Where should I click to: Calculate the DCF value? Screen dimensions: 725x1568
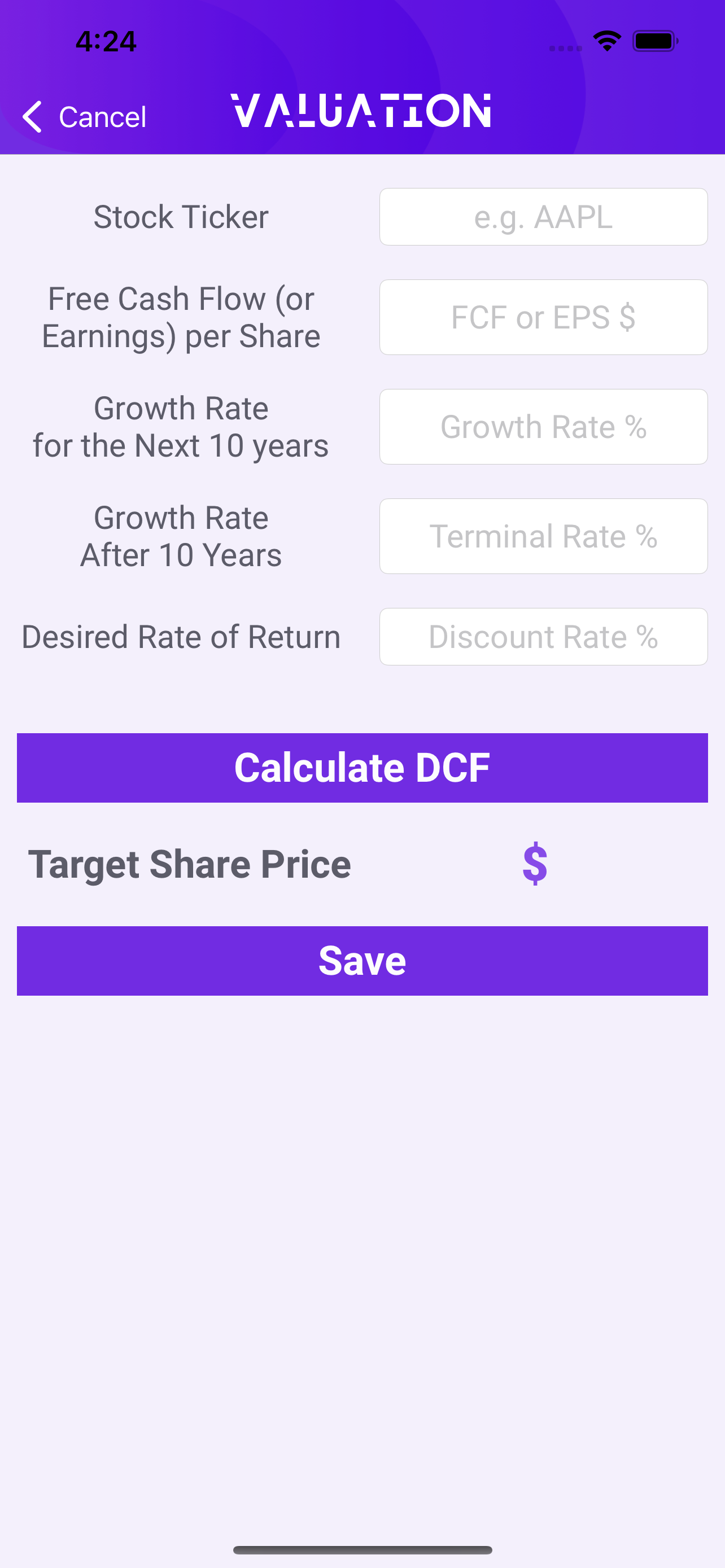coord(362,768)
